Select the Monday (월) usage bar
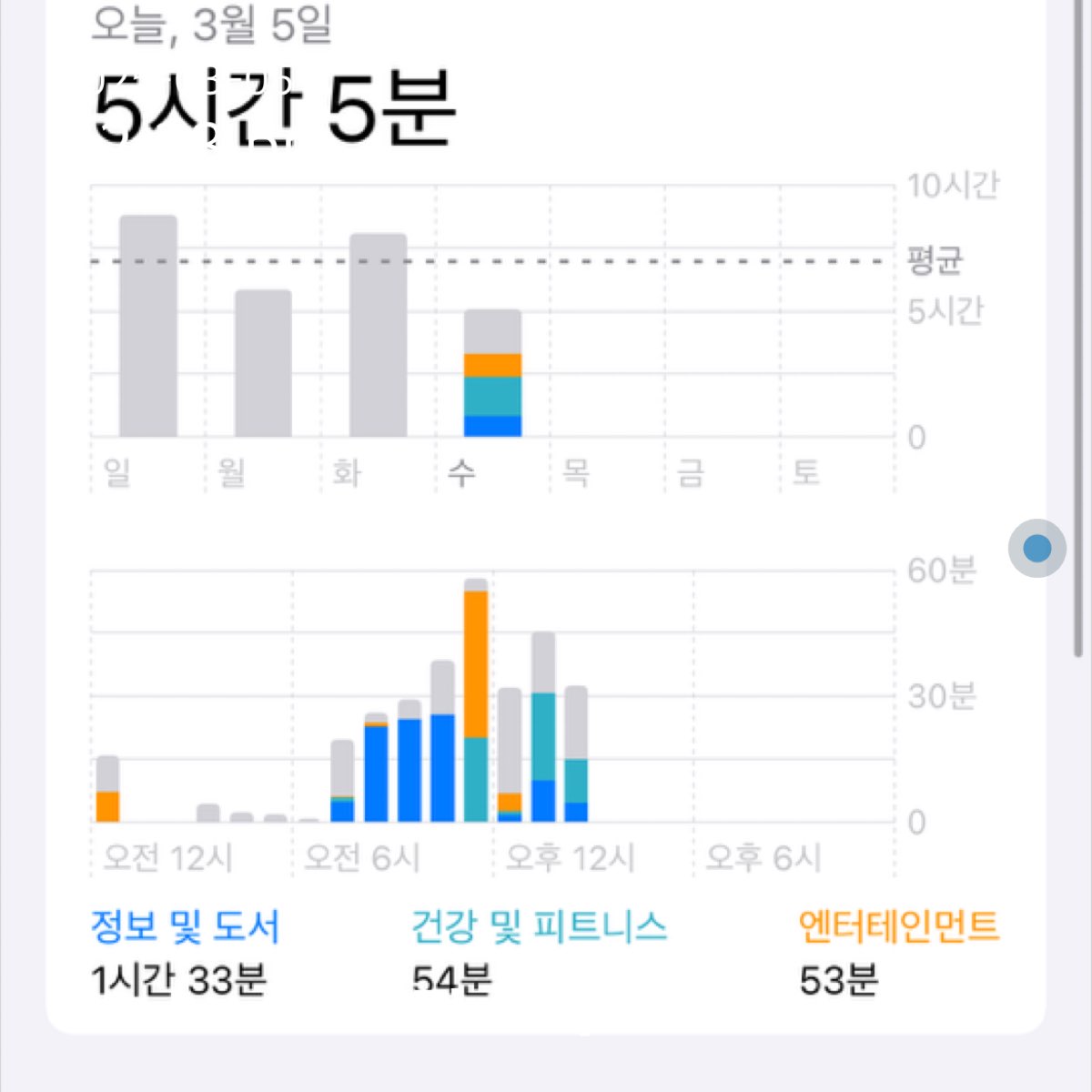This screenshot has height=1092, width=1092. tap(263, 364)
